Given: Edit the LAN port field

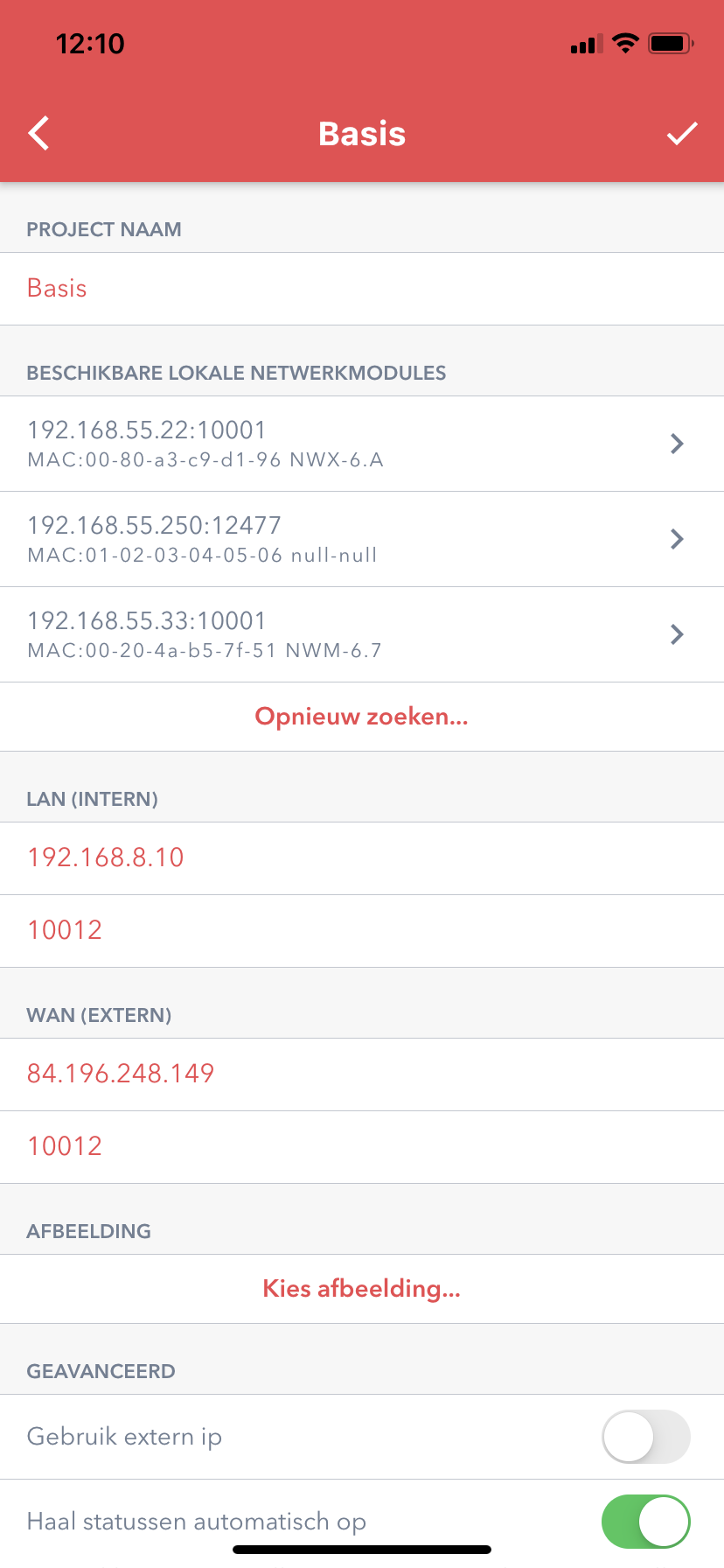Looking at the screenshot, I should tap(362, 931).
